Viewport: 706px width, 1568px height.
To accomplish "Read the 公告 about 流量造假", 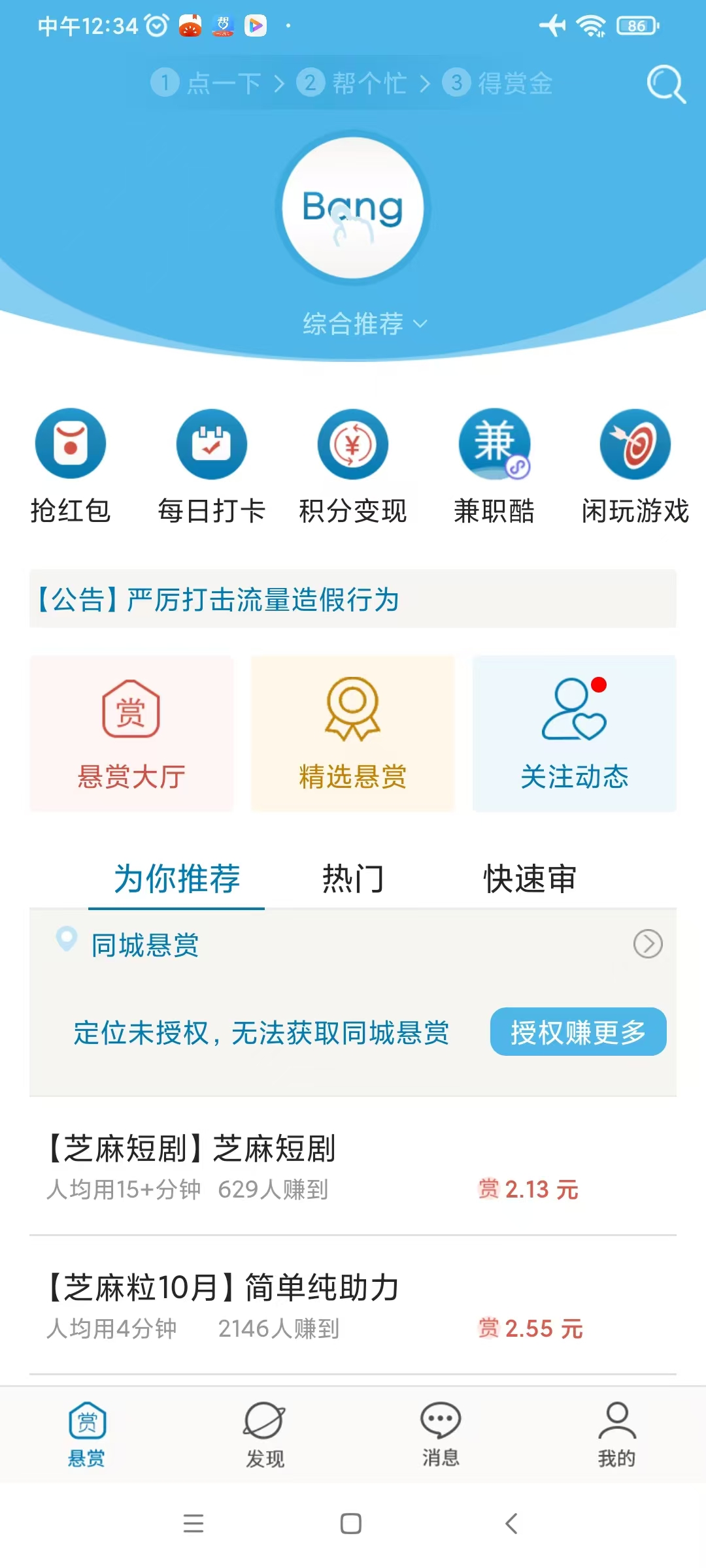I will tap(353, 599).
